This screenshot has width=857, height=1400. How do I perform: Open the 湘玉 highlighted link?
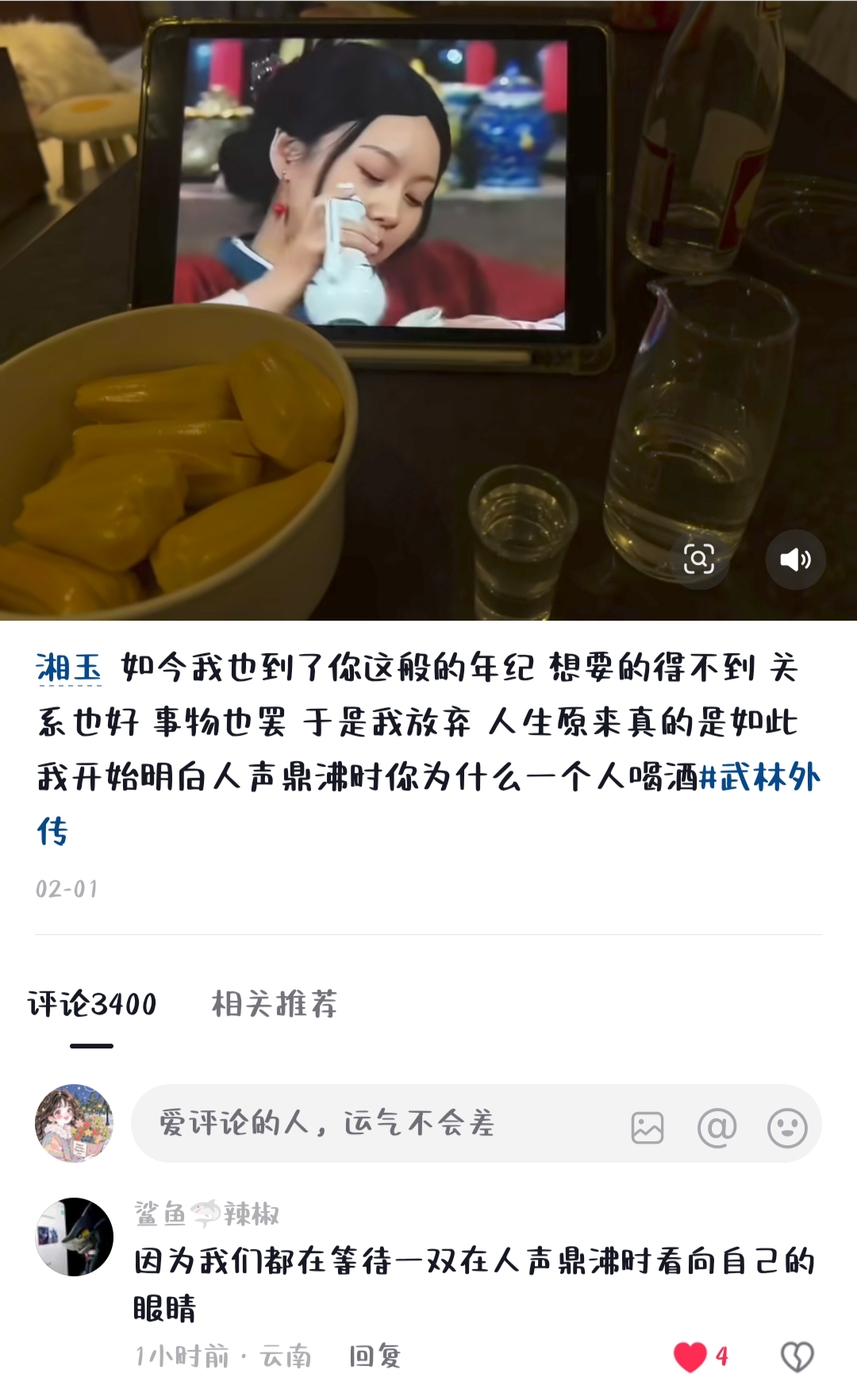tap(68, 667)
